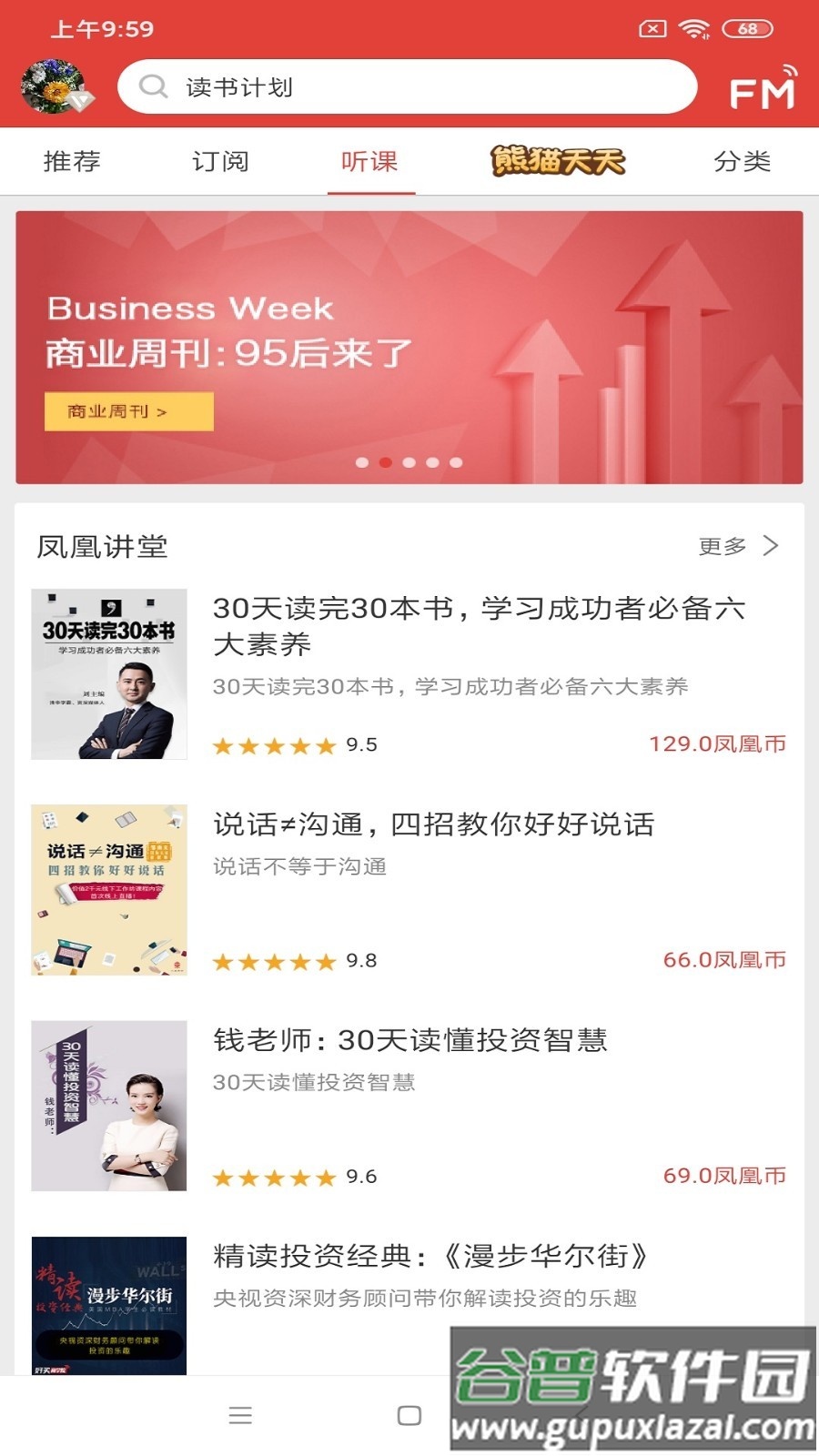Open the FM radio icon
The height and width of the screenshot is (1456, 819).
[x=763, y=89]
